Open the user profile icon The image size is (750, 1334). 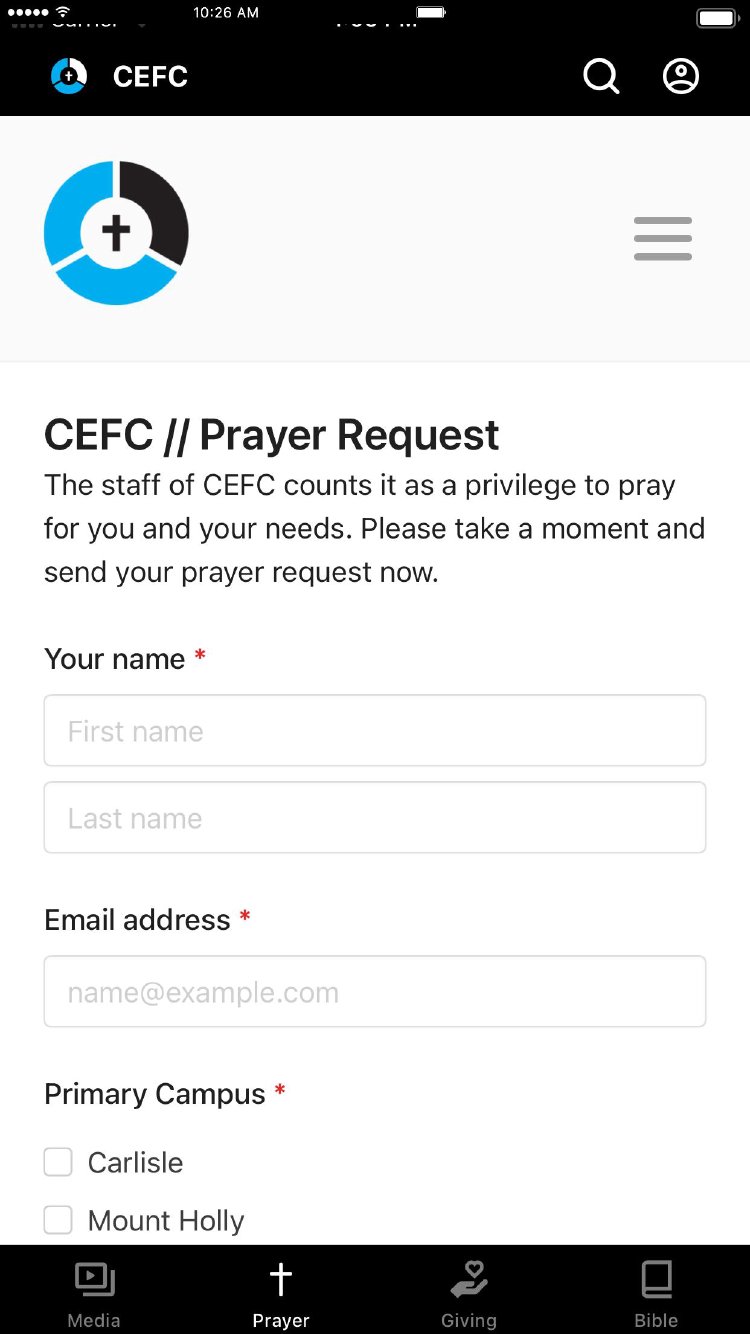pyautogui.click(x=681, y=76)
